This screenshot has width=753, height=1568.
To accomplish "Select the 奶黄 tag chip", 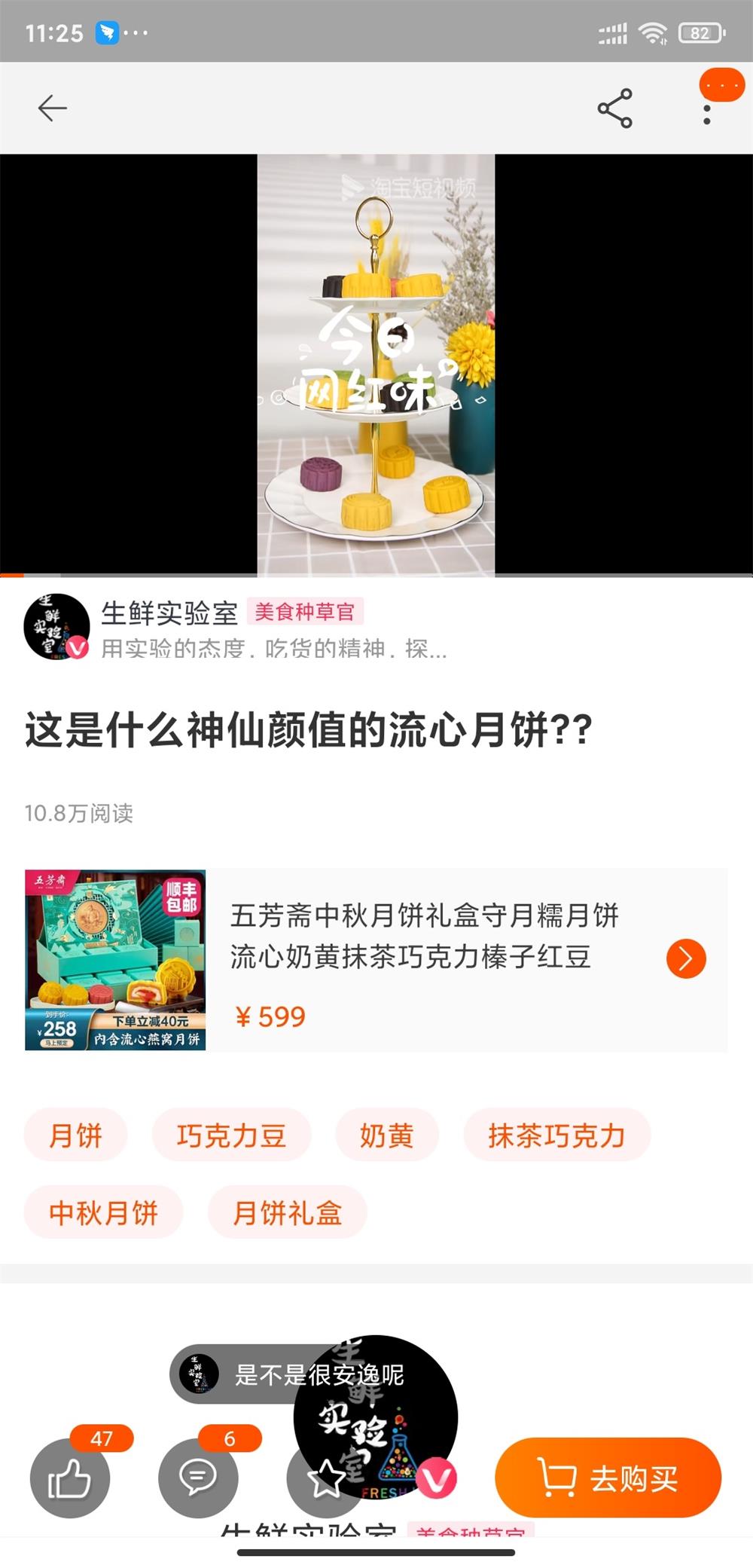I will [x=386, y=1136].
